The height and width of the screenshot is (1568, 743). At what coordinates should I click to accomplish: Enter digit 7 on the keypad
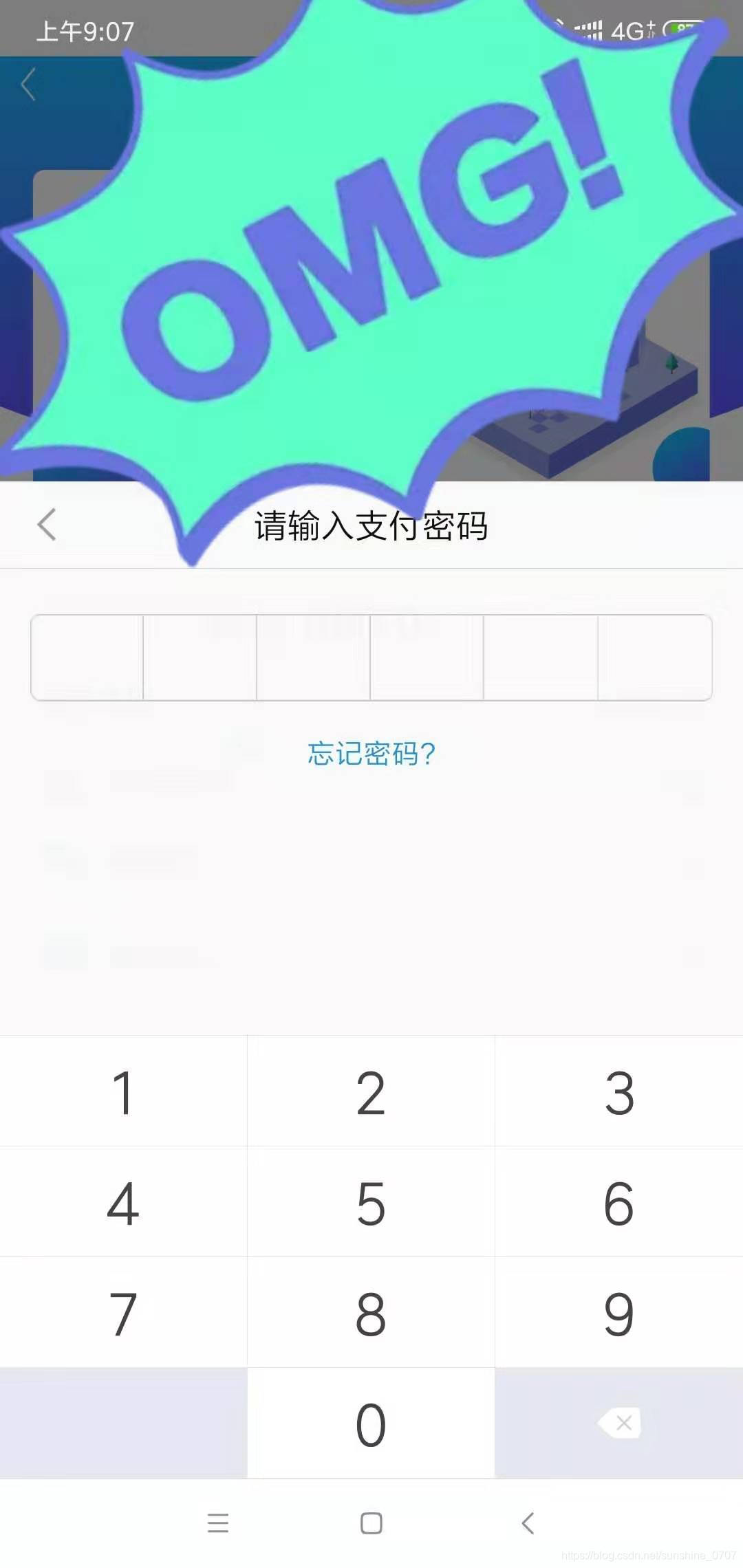tap(124, 1314)
